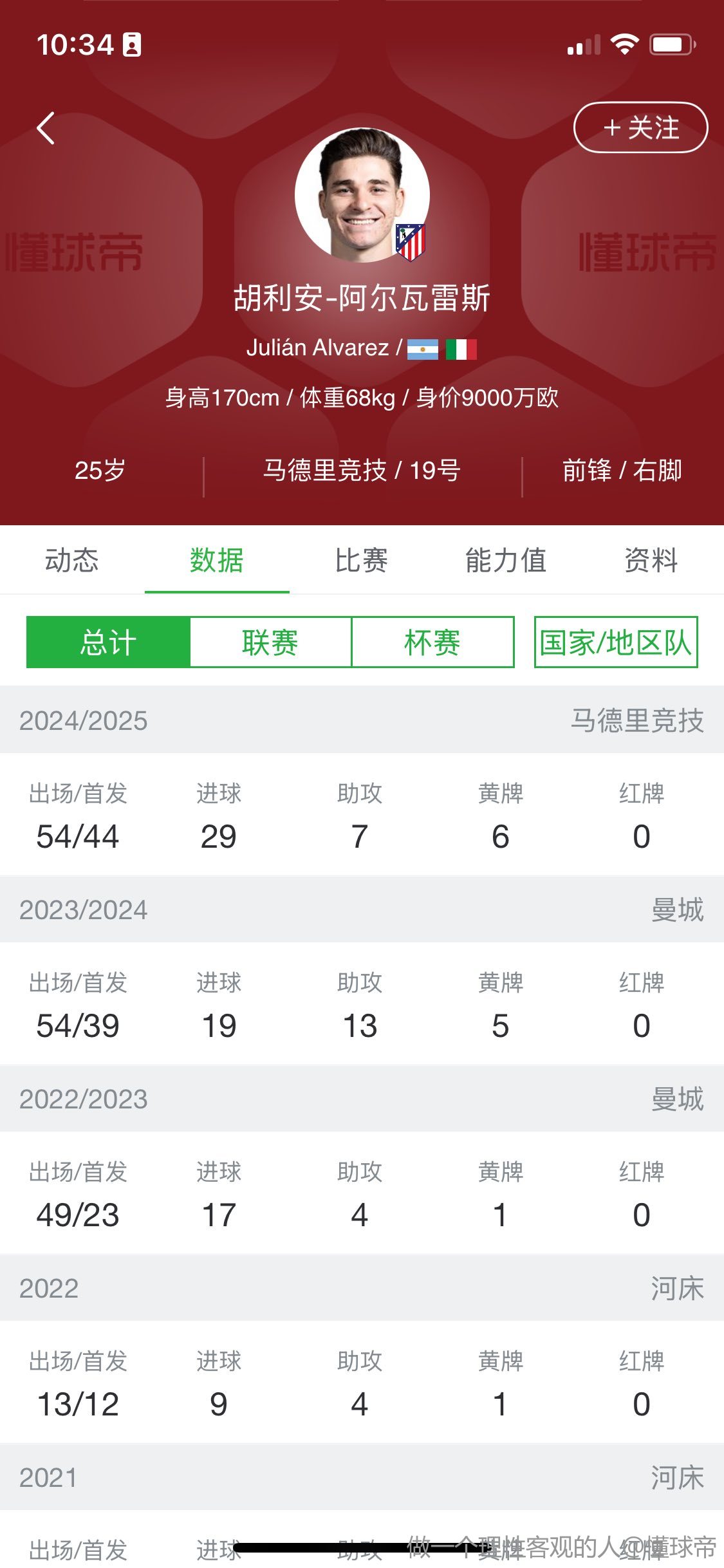
Task: Switch to the 比赛 tab
Action: tap(362, 560)
